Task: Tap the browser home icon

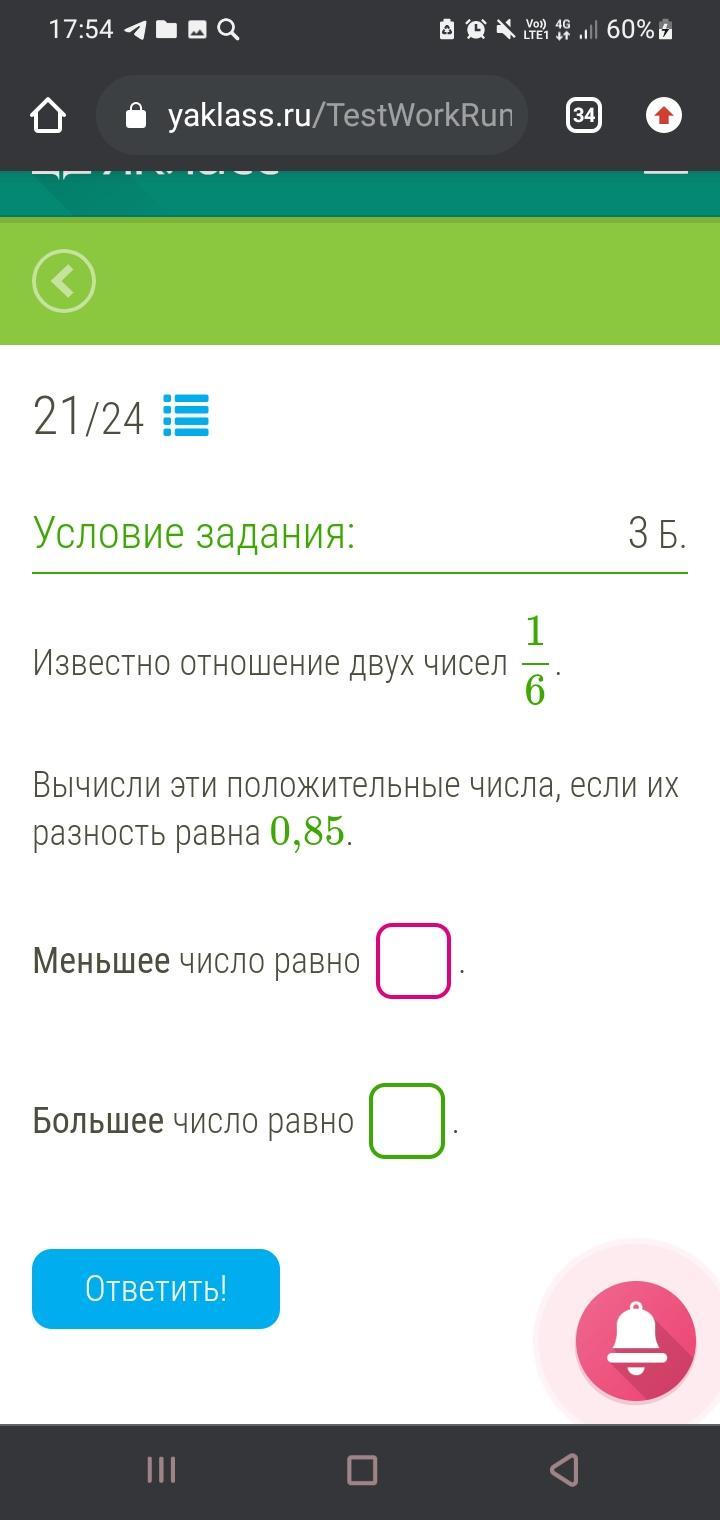Action: 48,116
